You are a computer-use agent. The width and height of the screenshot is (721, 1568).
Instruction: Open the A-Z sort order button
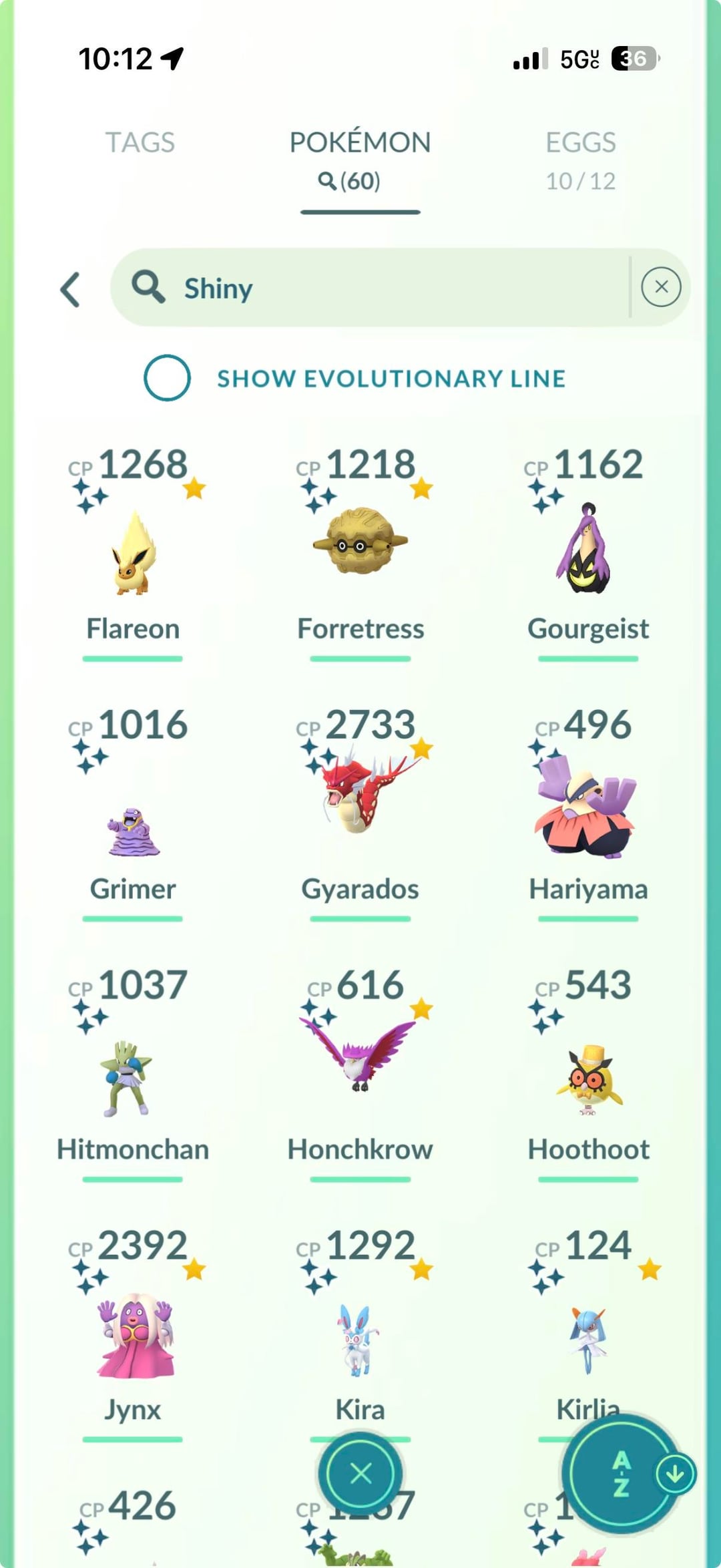[x=622, y=1473]
